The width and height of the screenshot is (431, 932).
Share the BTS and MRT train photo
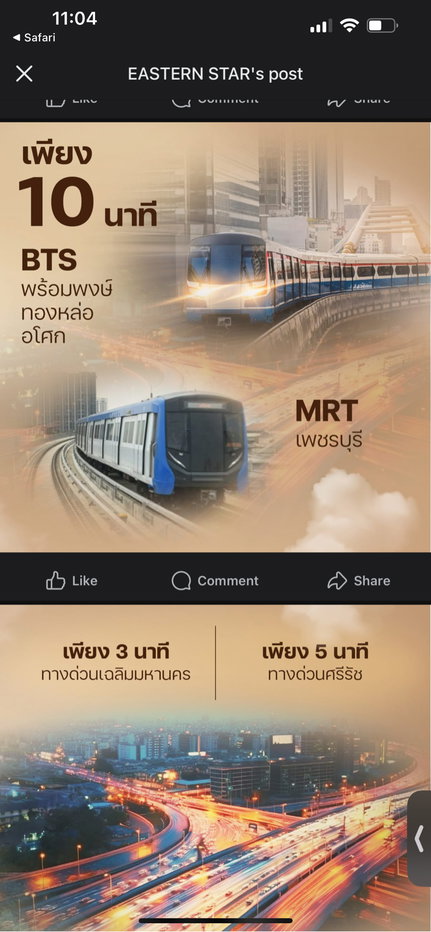[x=358, y=581]
